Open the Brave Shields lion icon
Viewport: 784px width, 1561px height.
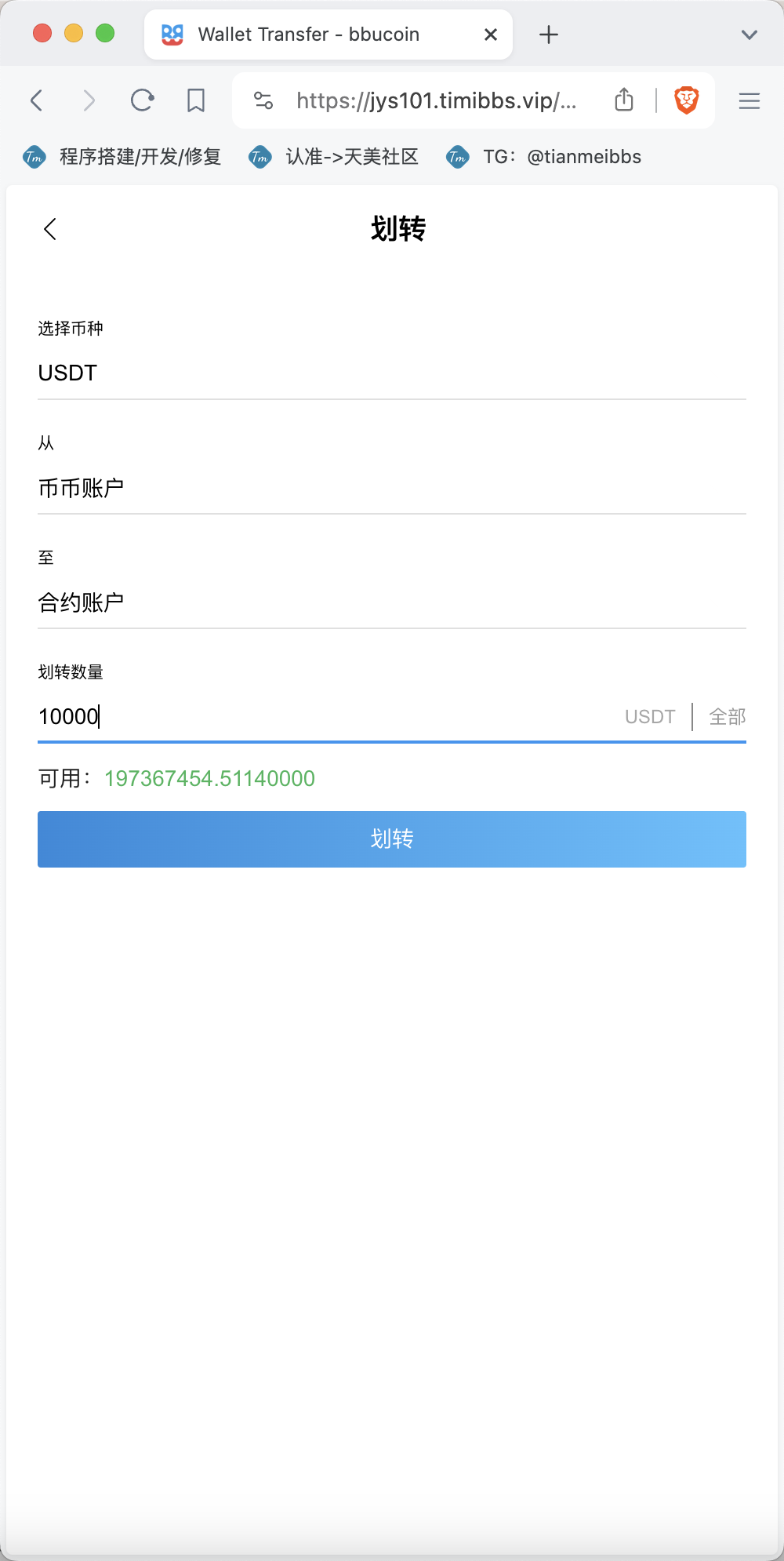click(x=687, y=100)
